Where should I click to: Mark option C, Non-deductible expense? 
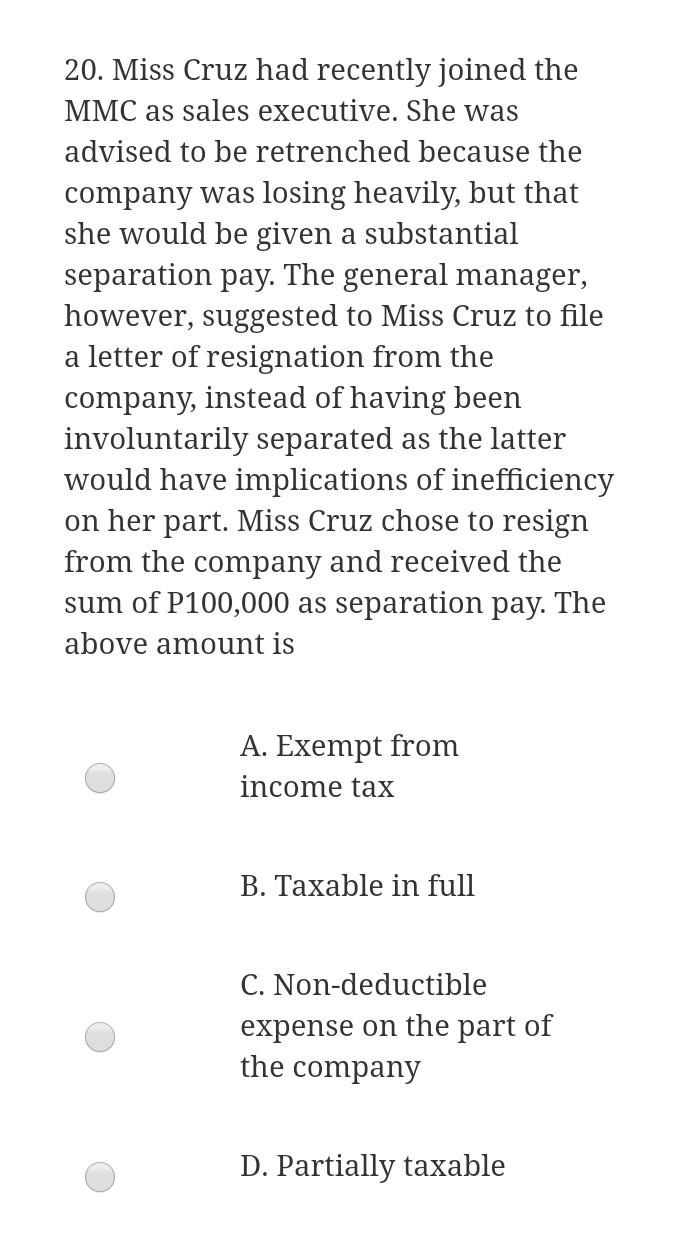tap(100, 1037)
